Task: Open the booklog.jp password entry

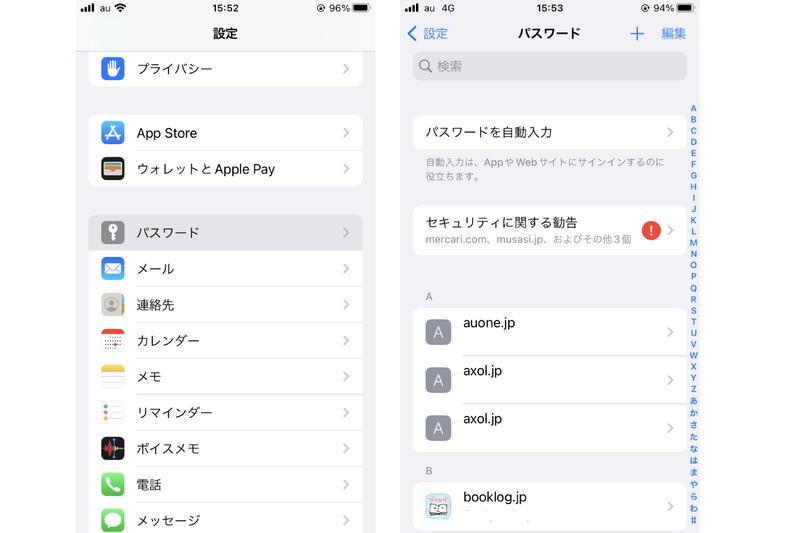Action: pyautogui.click(x=549, y=505)
